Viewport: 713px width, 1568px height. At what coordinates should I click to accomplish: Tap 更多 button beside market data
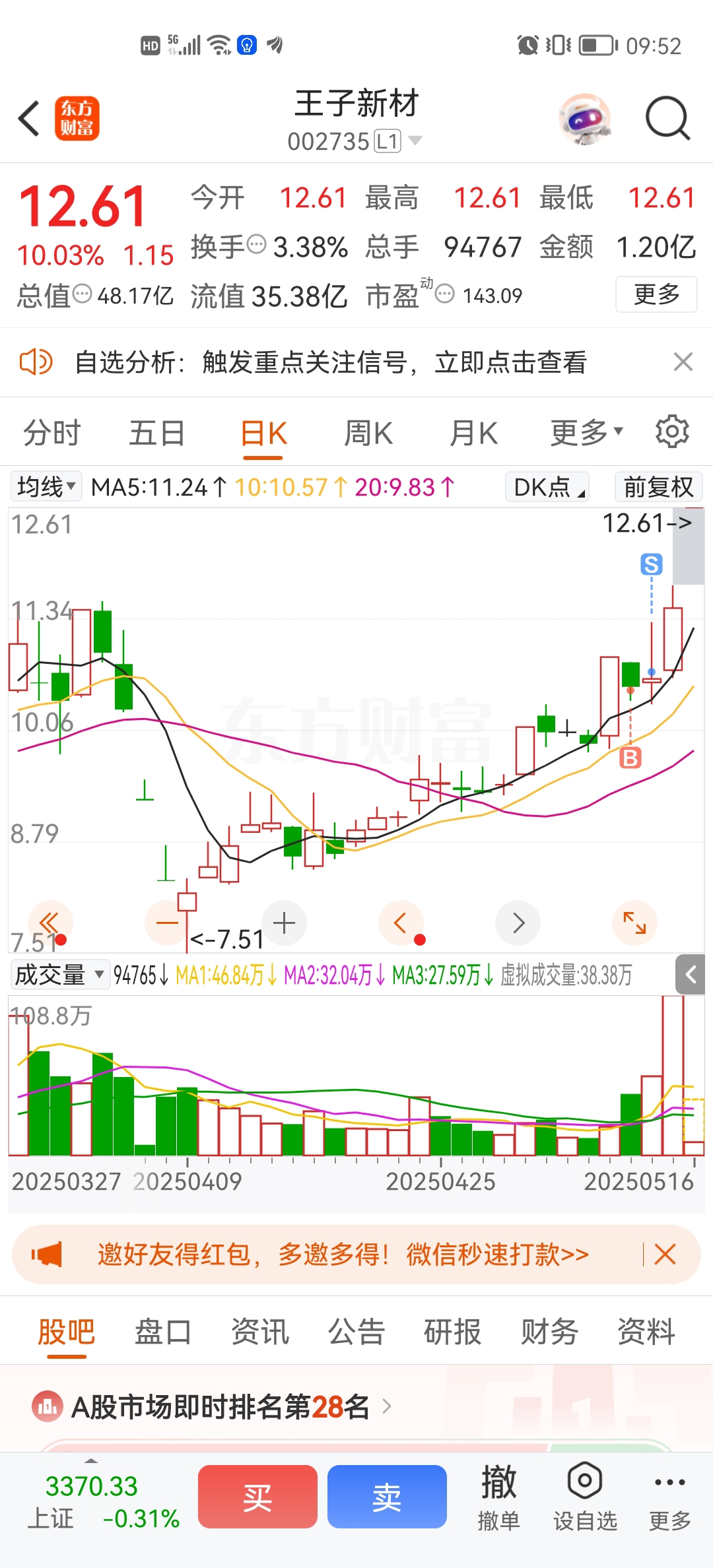[x=656, y=294]
